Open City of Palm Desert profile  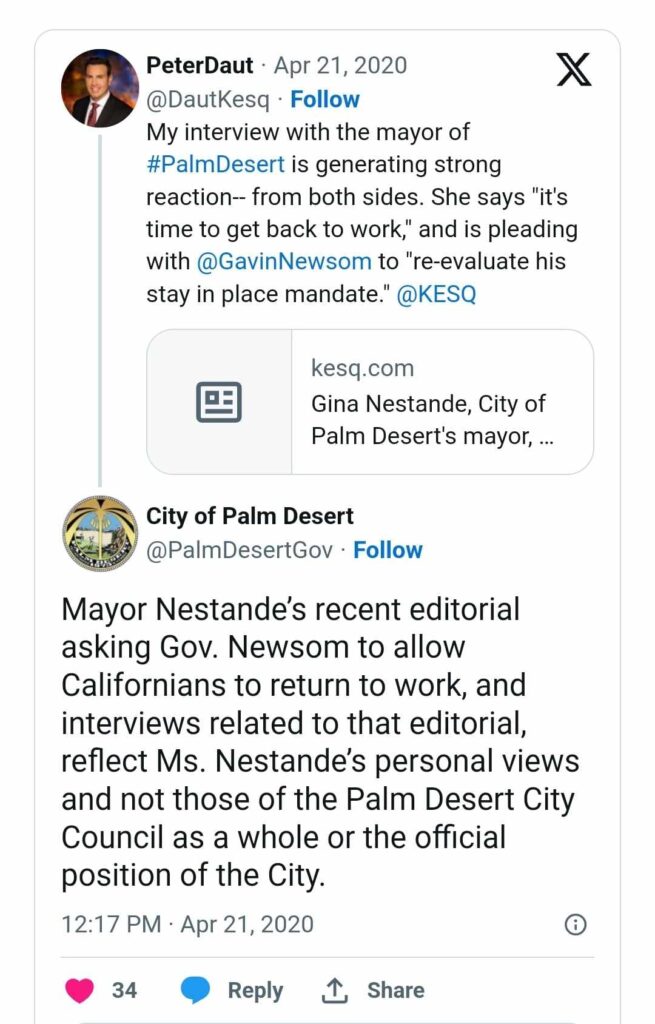pyautogui.click(x=249, y=517)
